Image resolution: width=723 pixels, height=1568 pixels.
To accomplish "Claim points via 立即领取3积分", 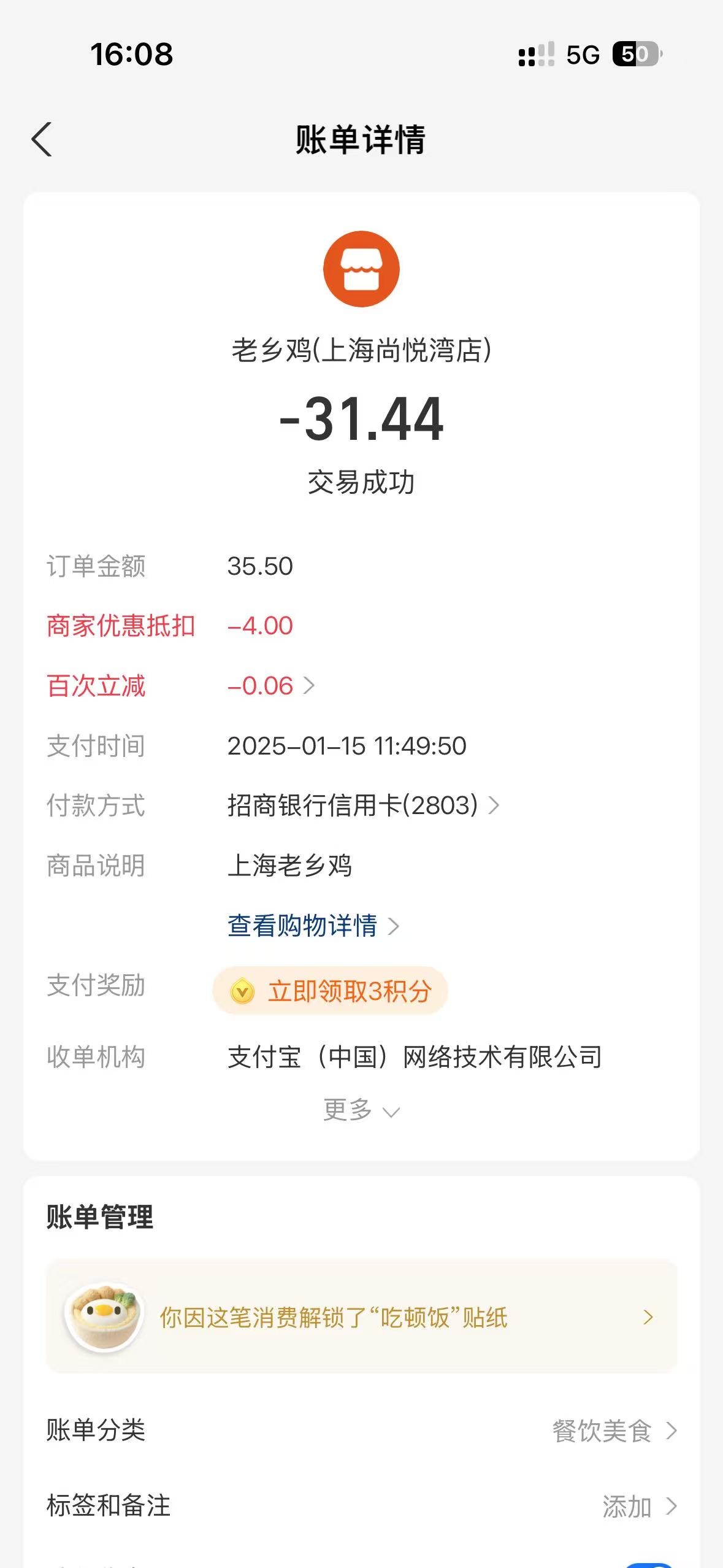I will point(330,991).
